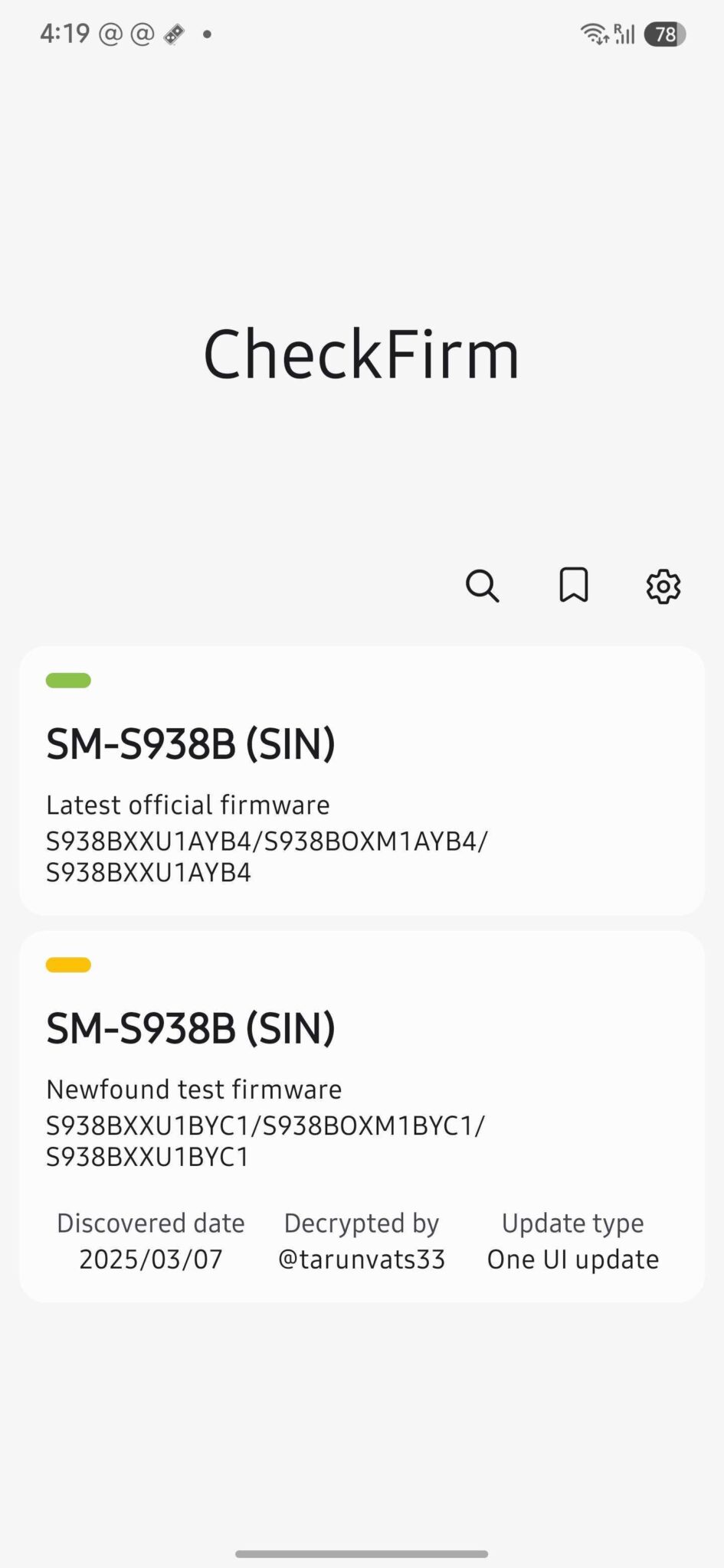Tap the One UI update text
The height and width of the screenshot is (1568, 724).
pyautogui.click(x=573, y=1259)
